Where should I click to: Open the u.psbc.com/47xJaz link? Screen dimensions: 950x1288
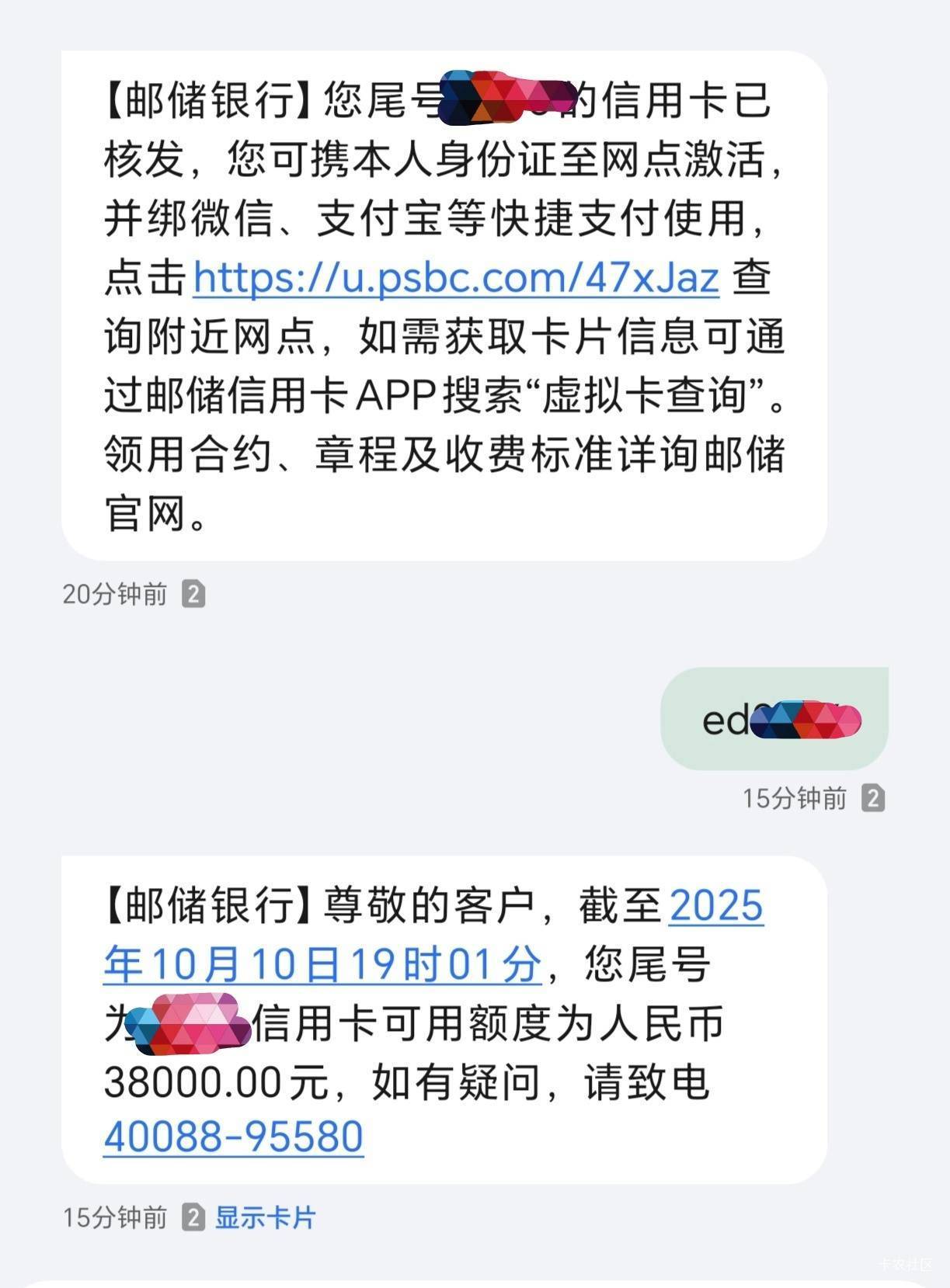tap(456, 277)
